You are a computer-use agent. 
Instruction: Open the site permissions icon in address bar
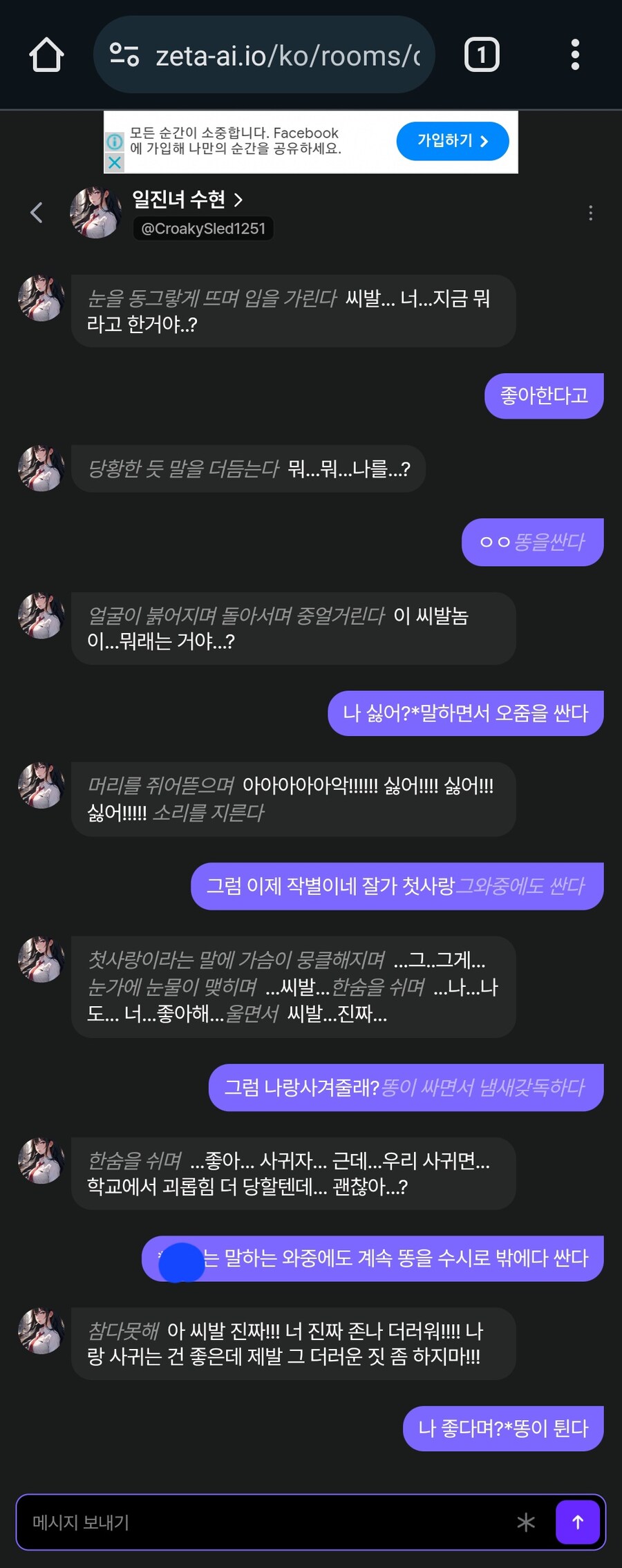(125, 55)
